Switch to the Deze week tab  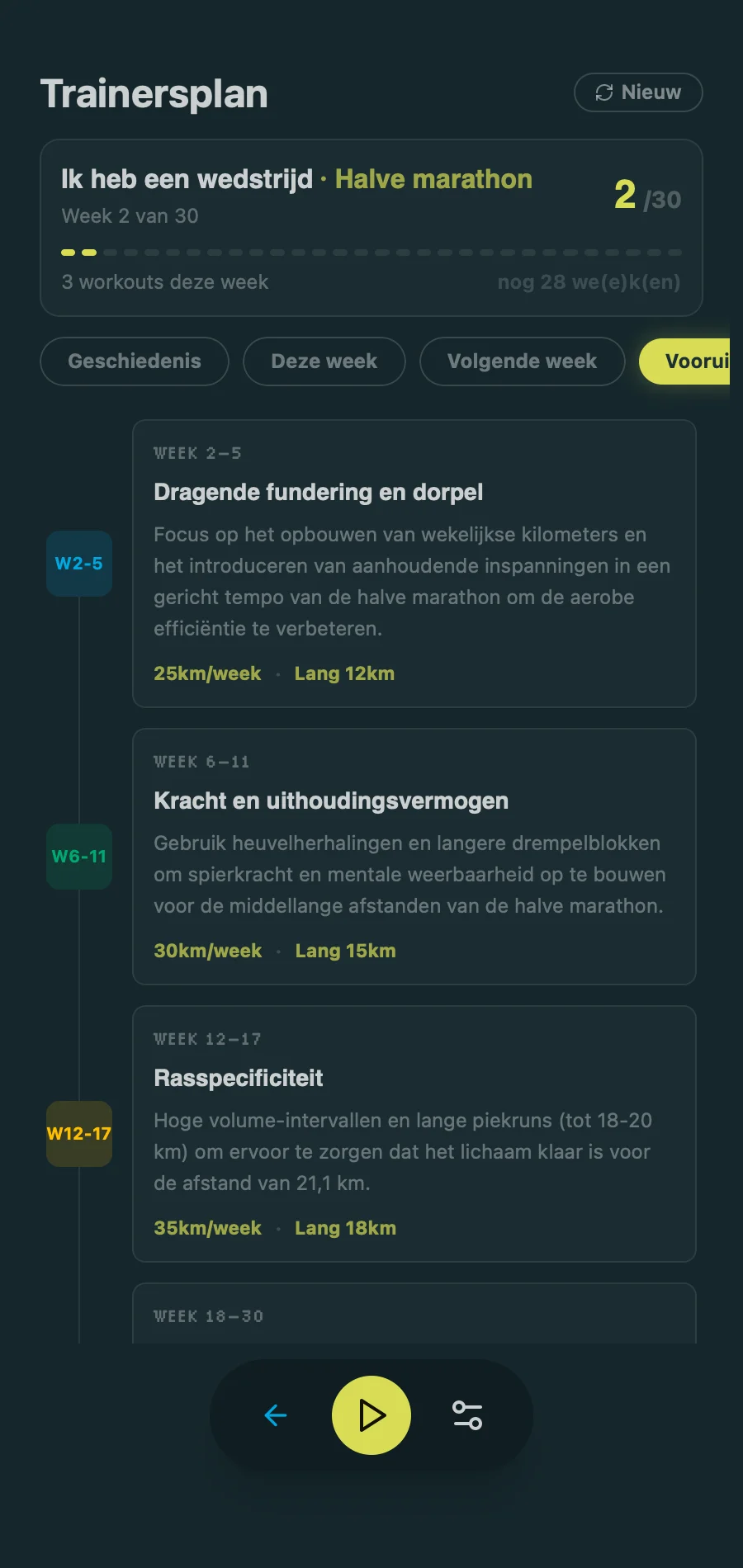[324, 361]
